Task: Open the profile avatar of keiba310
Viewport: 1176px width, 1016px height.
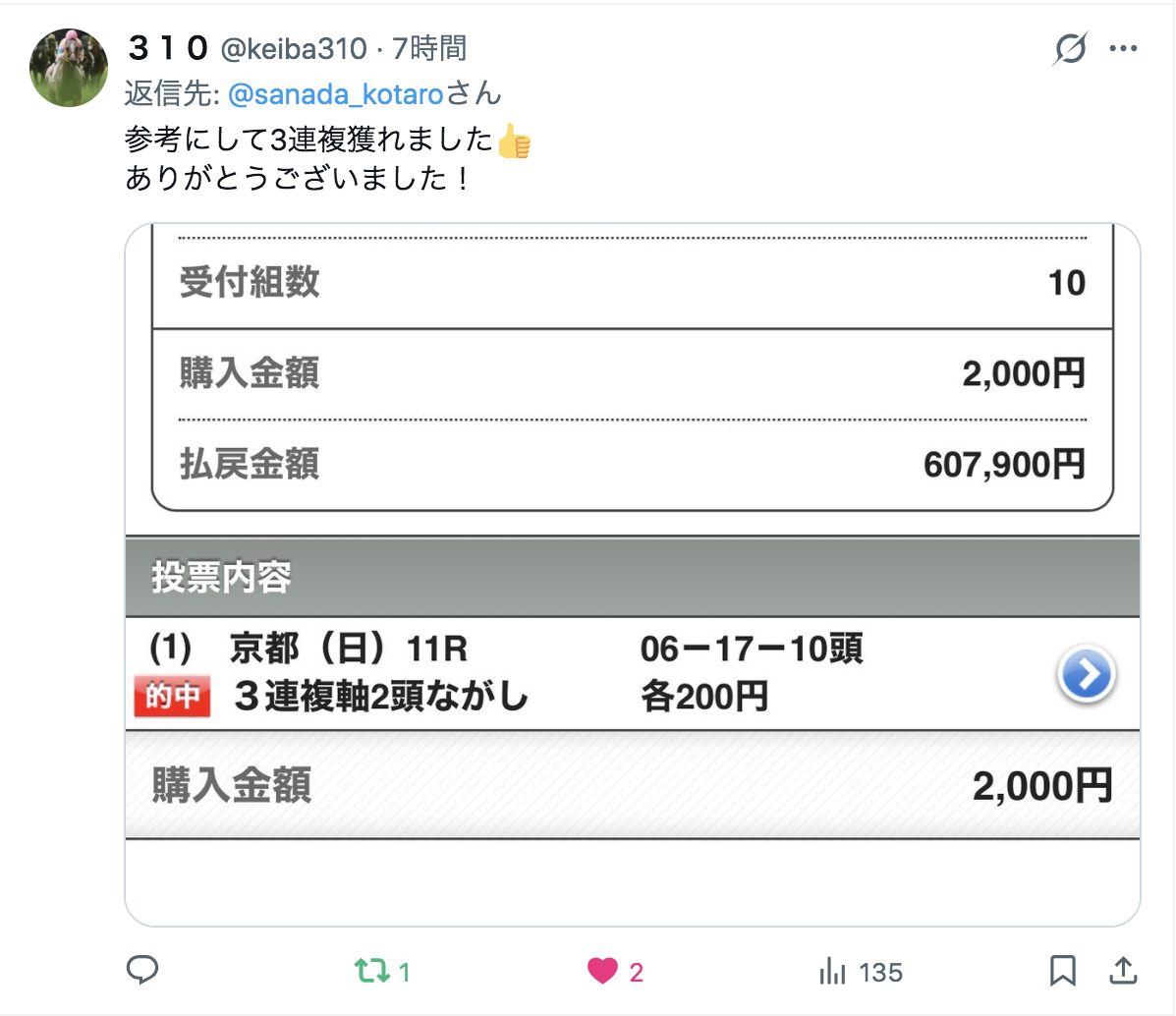Action: (69, 68)
